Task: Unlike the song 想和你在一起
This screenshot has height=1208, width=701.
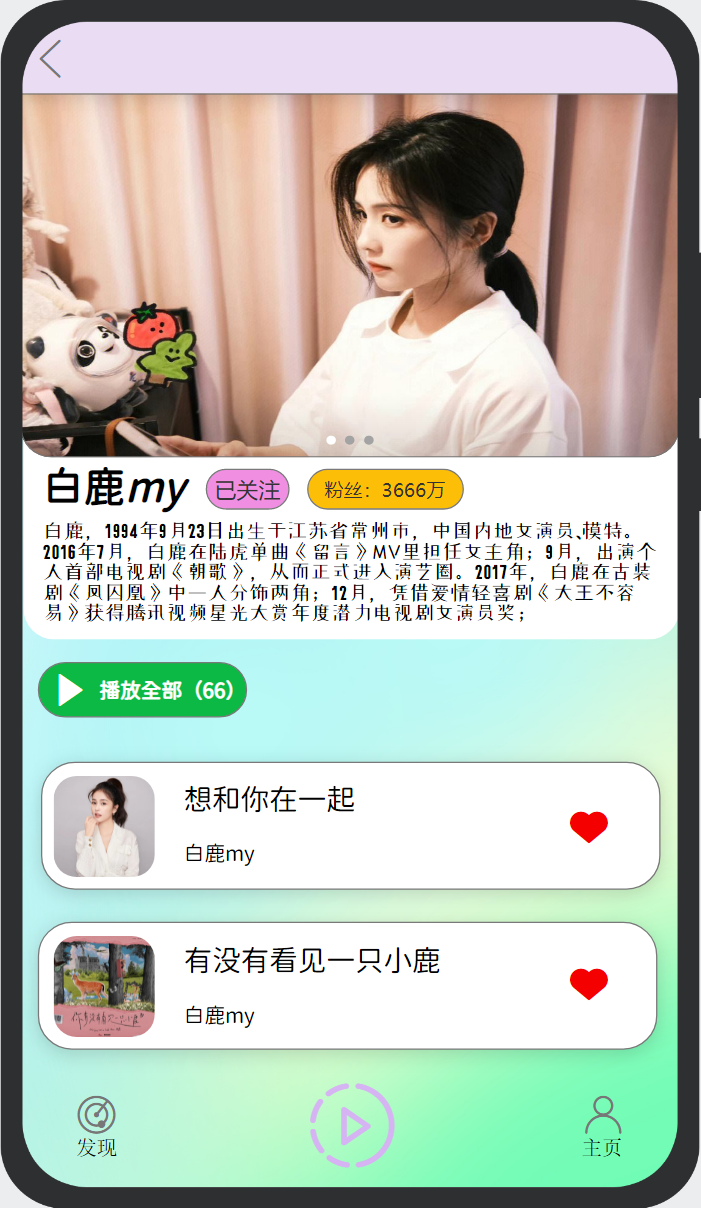Action: pyautogui.click(x=589, y=827)
